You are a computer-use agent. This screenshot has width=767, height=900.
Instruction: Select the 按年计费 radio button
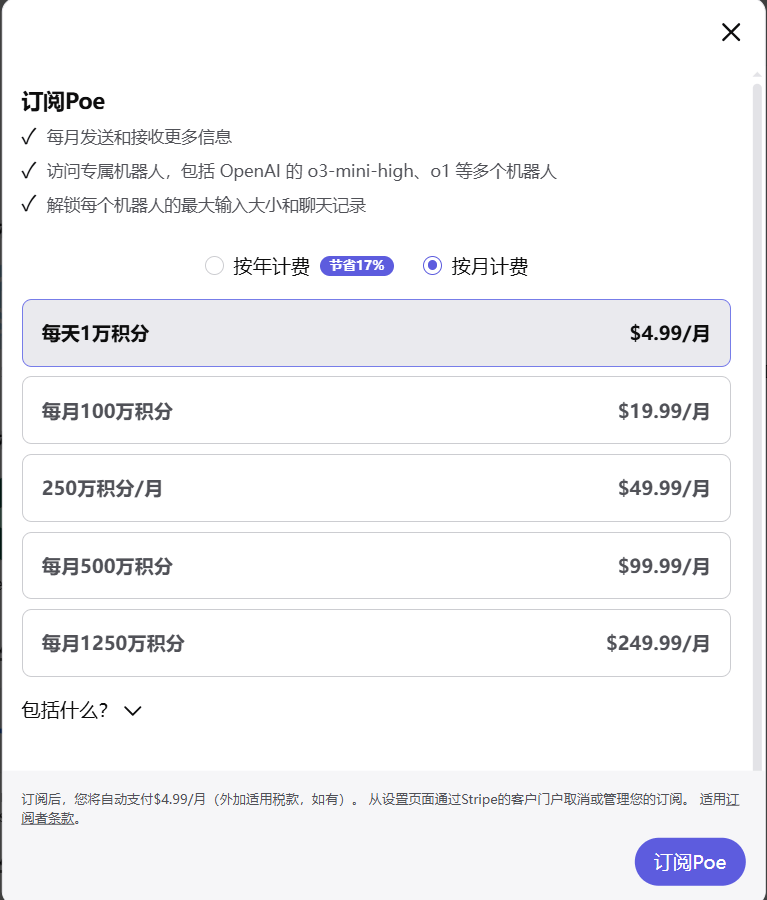(x=214, y=265)
